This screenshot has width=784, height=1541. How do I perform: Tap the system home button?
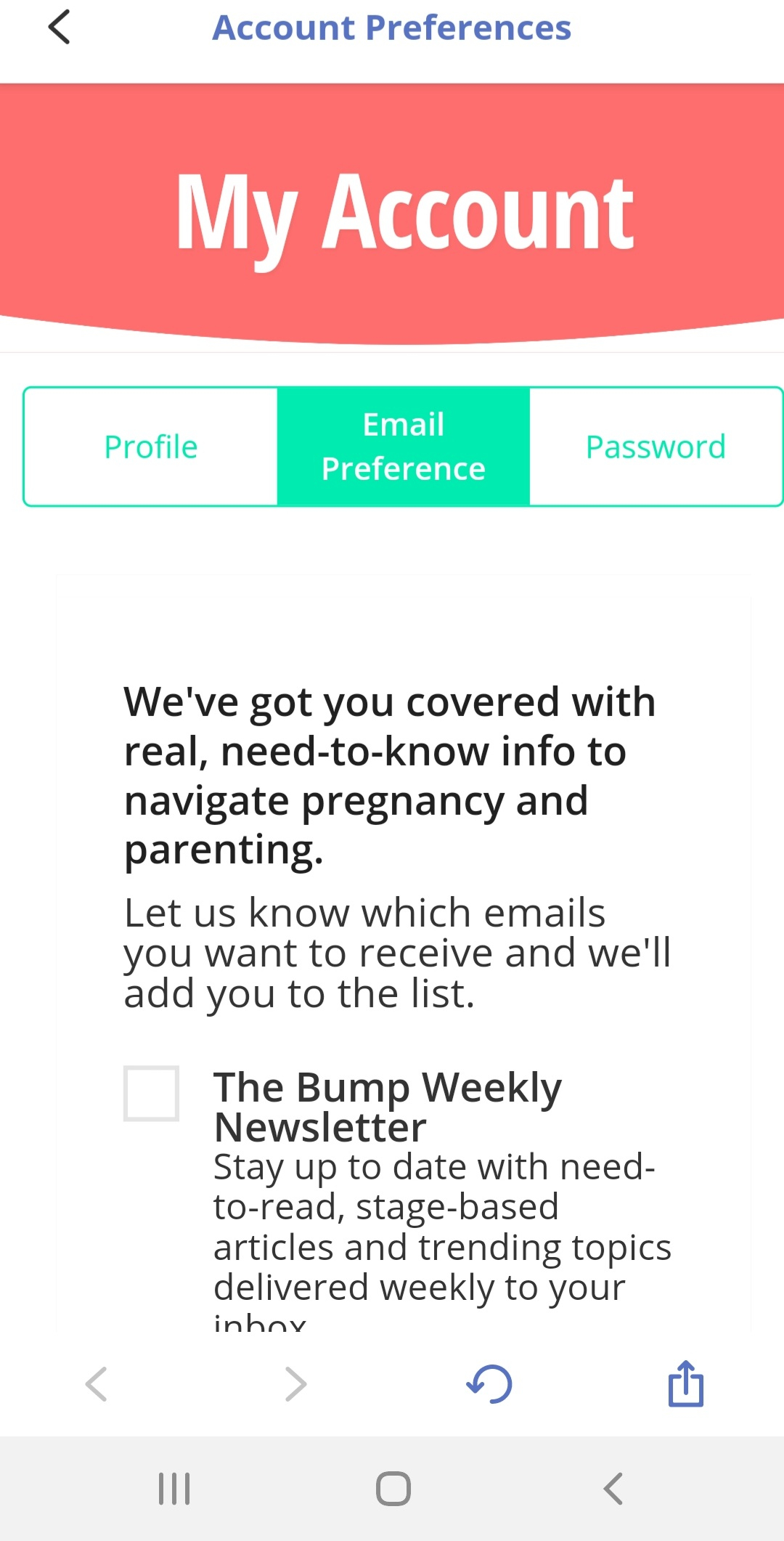pos(393,1489)
